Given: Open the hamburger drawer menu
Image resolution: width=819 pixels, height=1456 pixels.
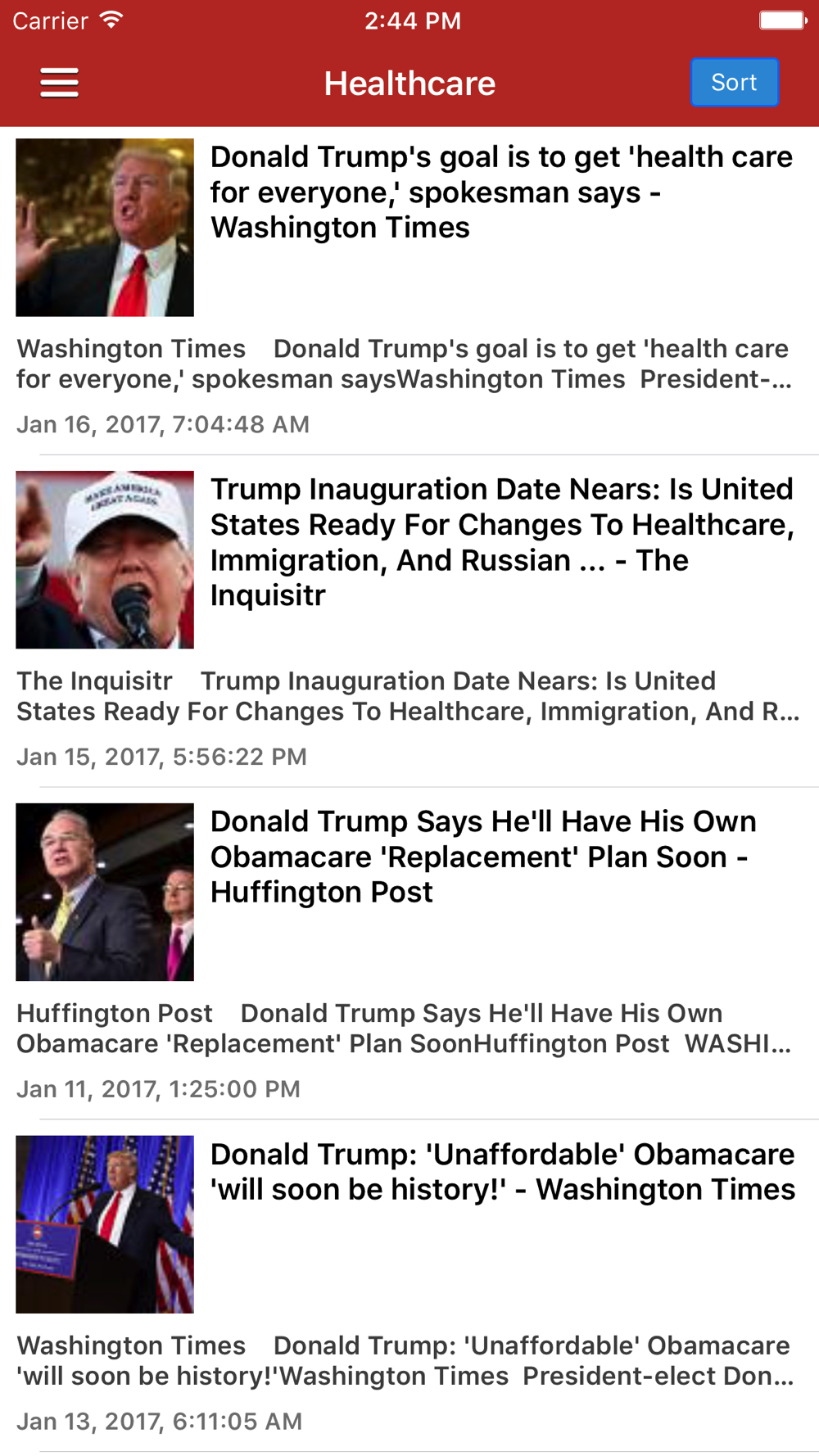Looking at the screenshot, I should tap(60, 83).
